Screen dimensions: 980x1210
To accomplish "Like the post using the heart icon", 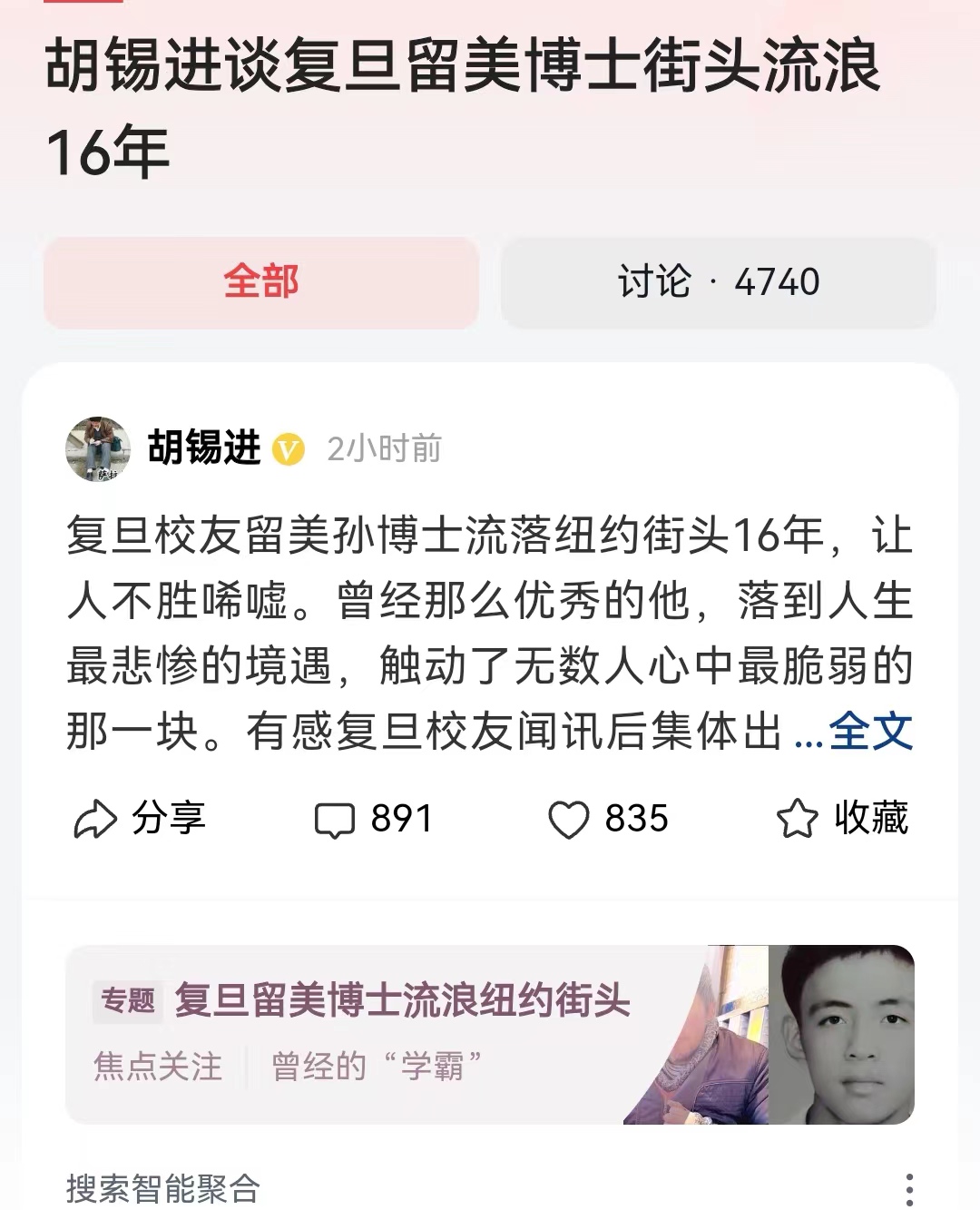I will pos(570,820).
